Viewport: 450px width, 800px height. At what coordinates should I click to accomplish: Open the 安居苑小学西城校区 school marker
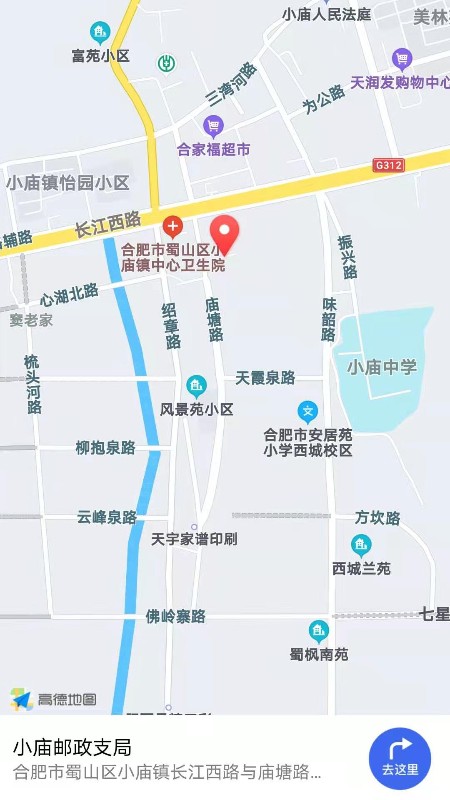[308, 412]
